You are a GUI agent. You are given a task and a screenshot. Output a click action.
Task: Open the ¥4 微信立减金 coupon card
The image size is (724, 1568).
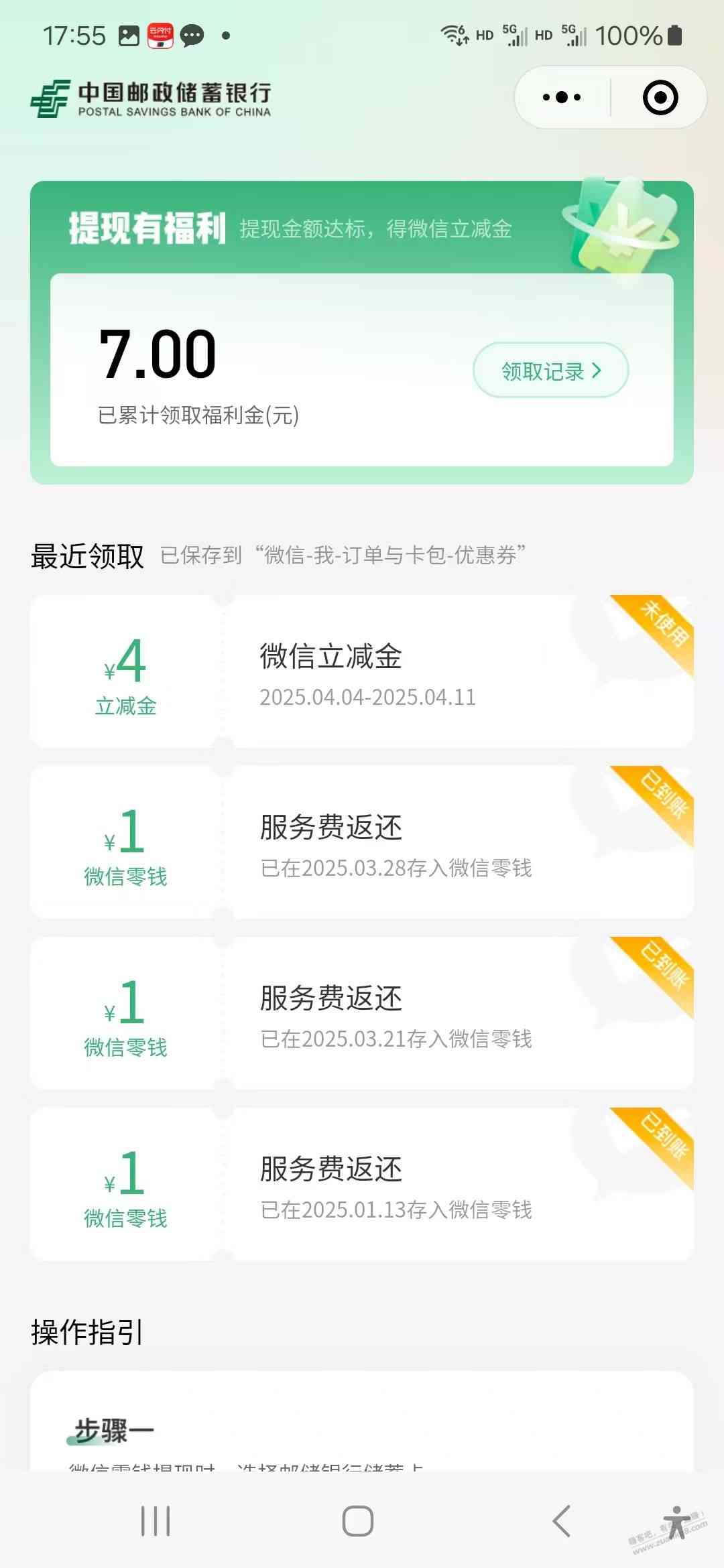click(362, 671)
